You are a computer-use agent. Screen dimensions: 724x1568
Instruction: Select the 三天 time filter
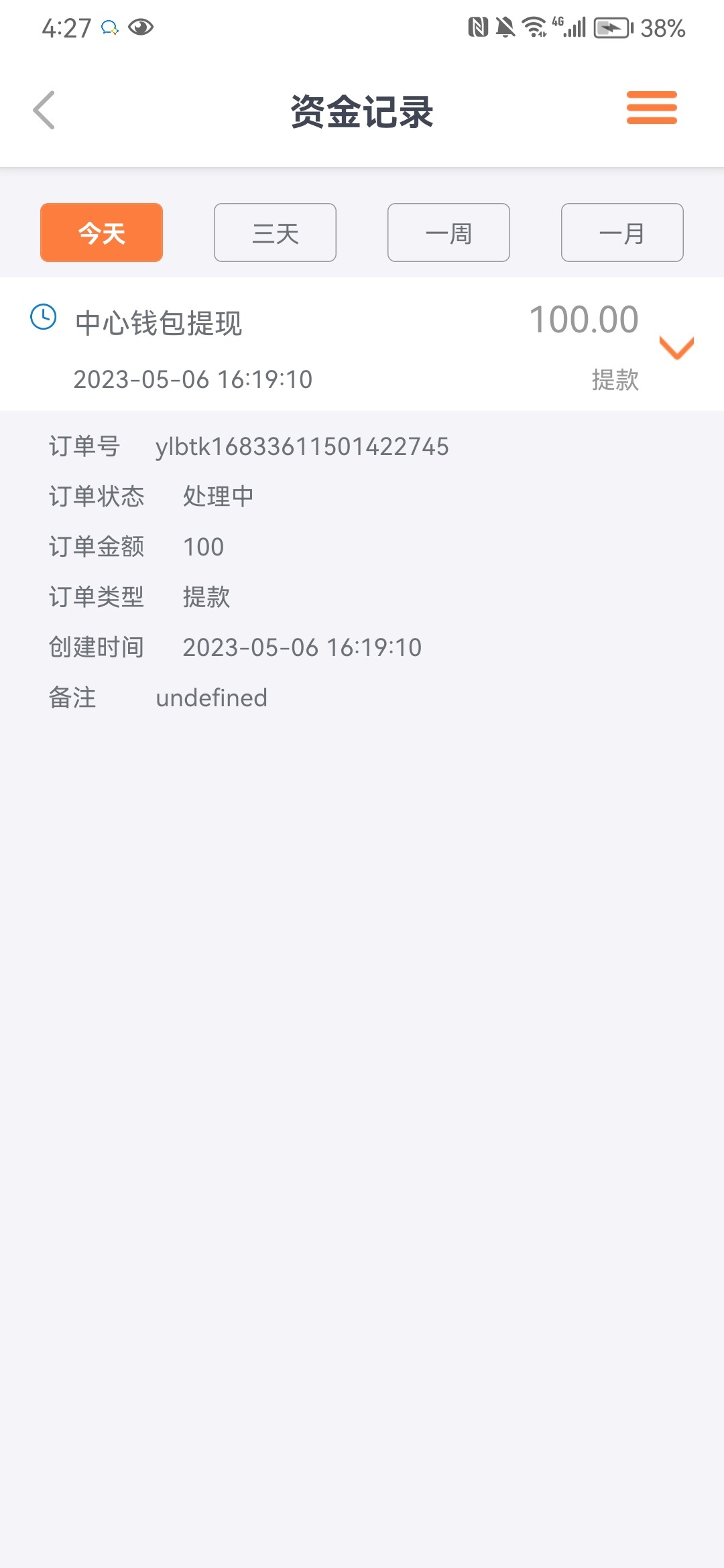pos(275,233)
